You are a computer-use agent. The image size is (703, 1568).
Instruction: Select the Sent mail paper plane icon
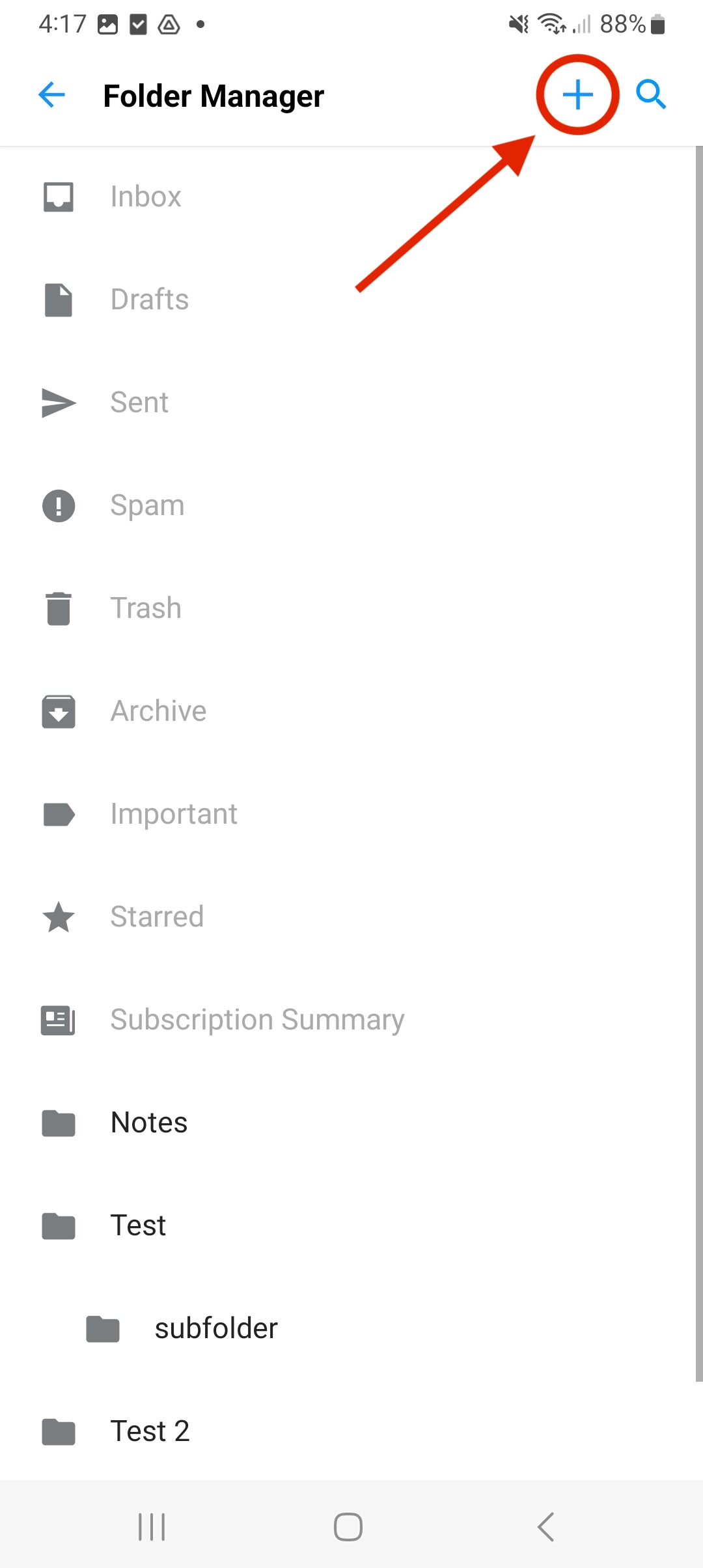pyautogui.click(x=59, y=402)
